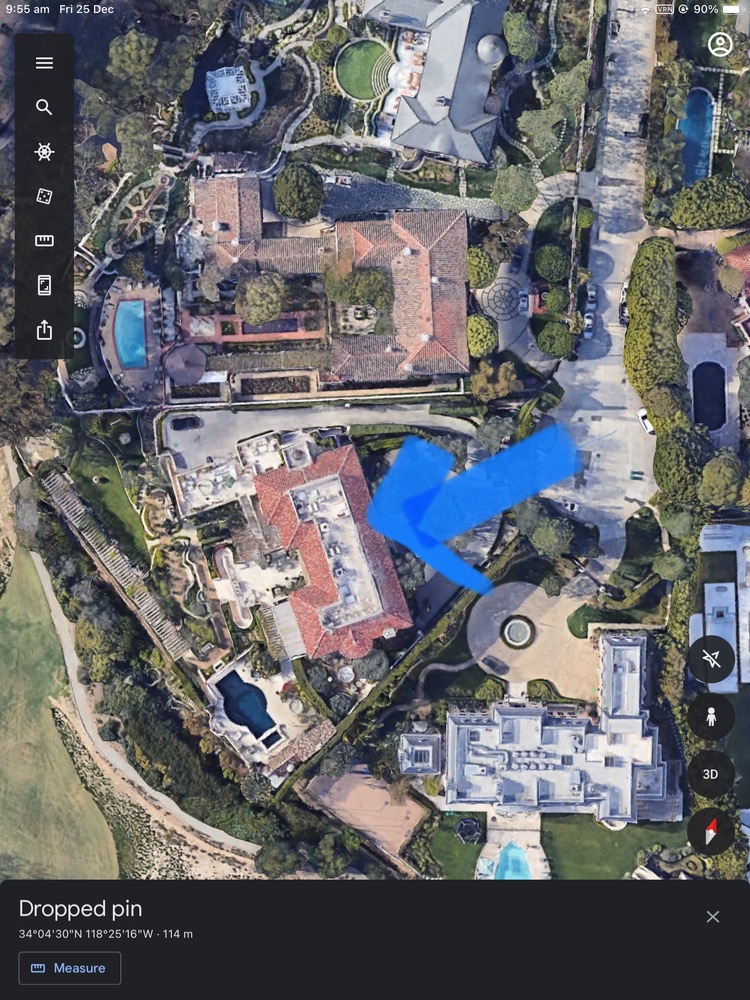Image resolution: width=750 pixels, height=1000 pixels.
Task: Open the hamburger main menu
Action: coord(44,63)
